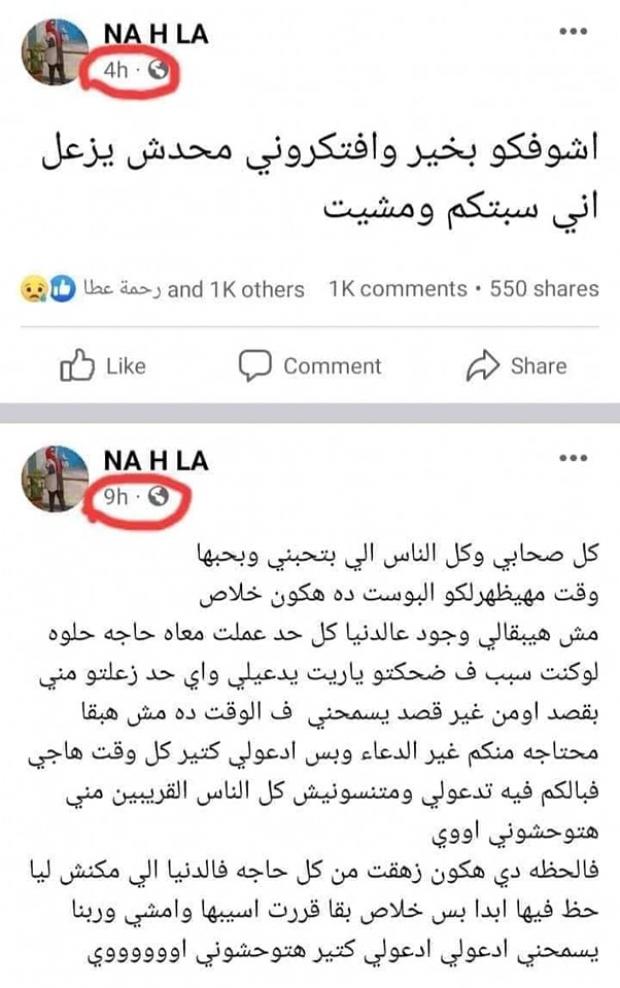Share the post from 4h ago
The image size is (620, 988).
(x=516, y=366)
